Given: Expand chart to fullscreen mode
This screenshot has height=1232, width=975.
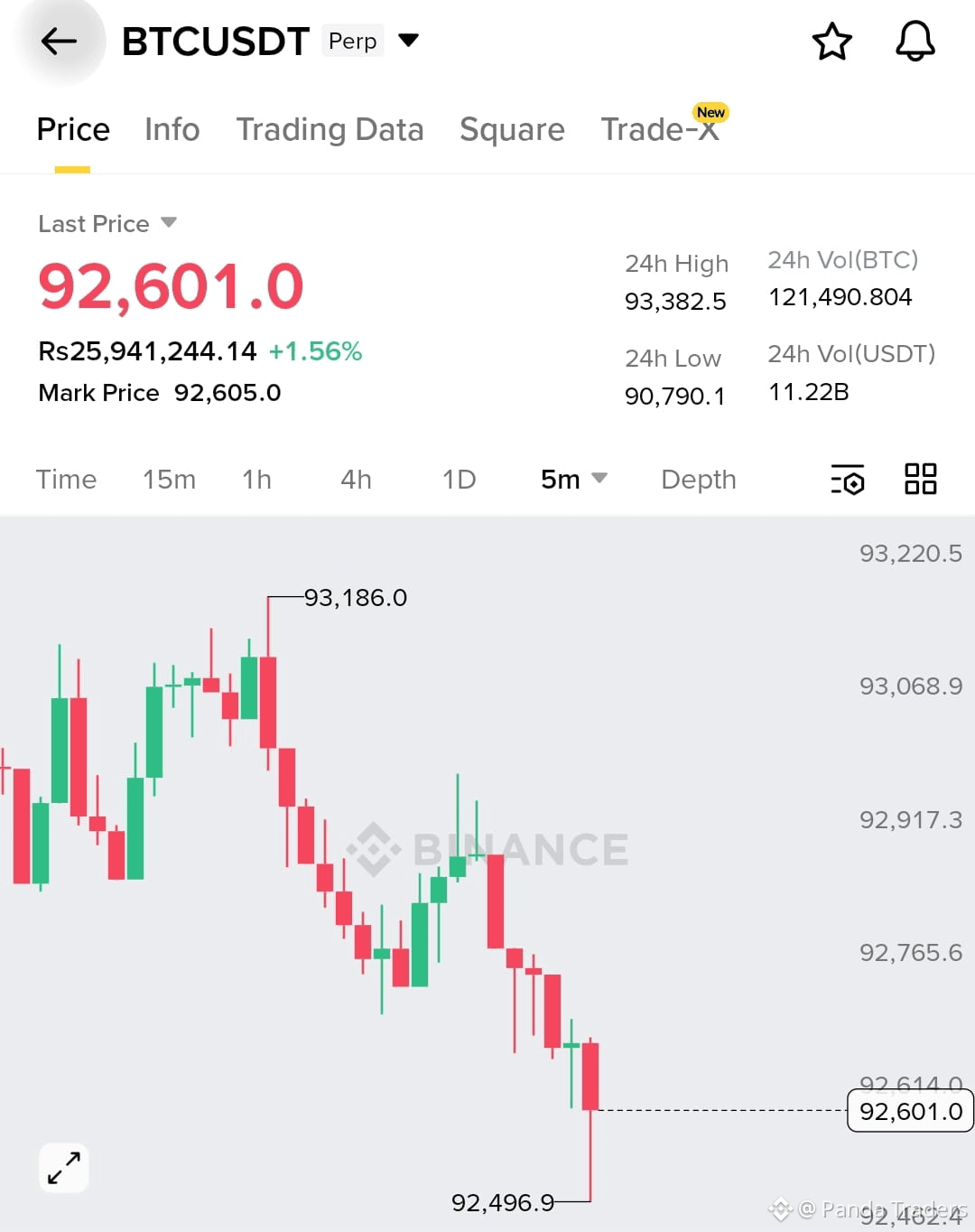Looking at the screenshot, I should pyautogui.click(x=63, y=1167).
